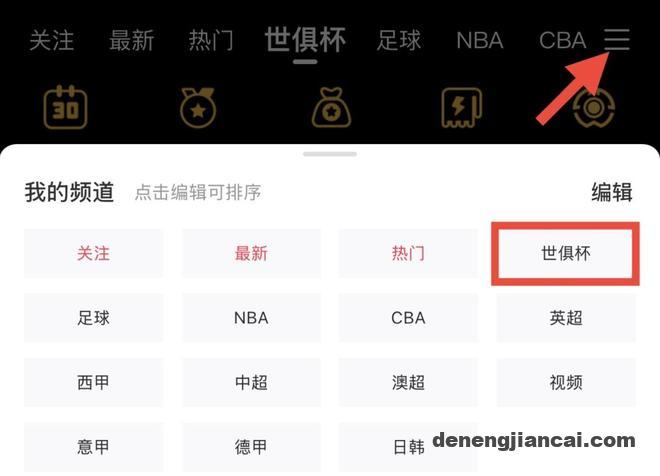Open the 视频 channel
660x476 pixels.
pos(565,382)
